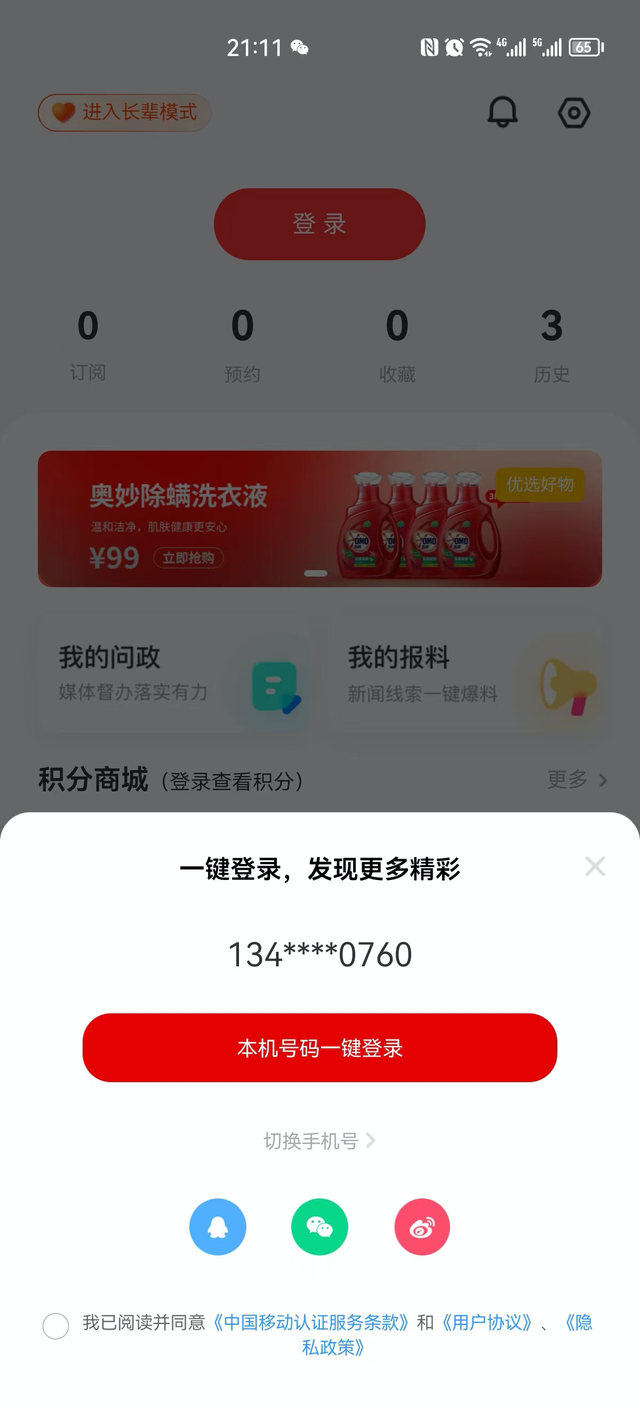
Task: Open 《隐私政策》 link
Action: (x=333, y=1347)
